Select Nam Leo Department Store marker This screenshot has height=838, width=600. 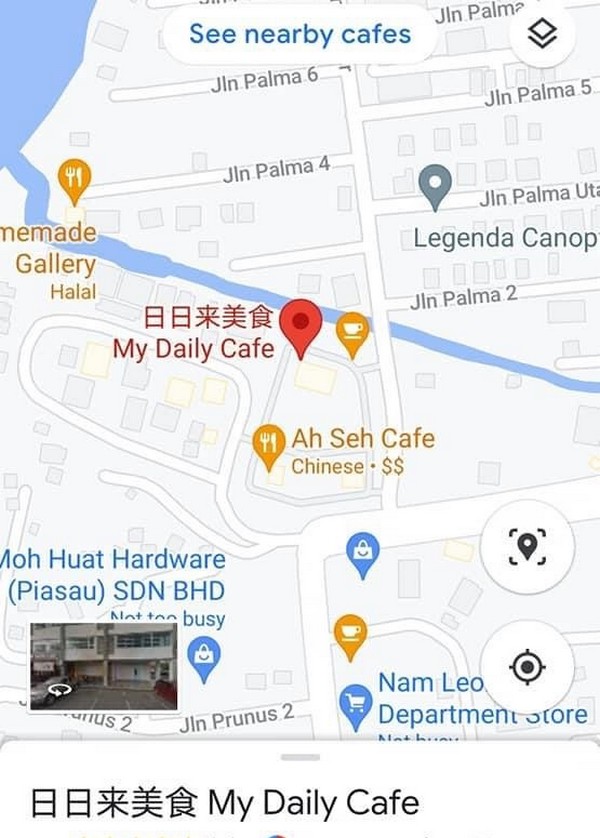(355, 703)
